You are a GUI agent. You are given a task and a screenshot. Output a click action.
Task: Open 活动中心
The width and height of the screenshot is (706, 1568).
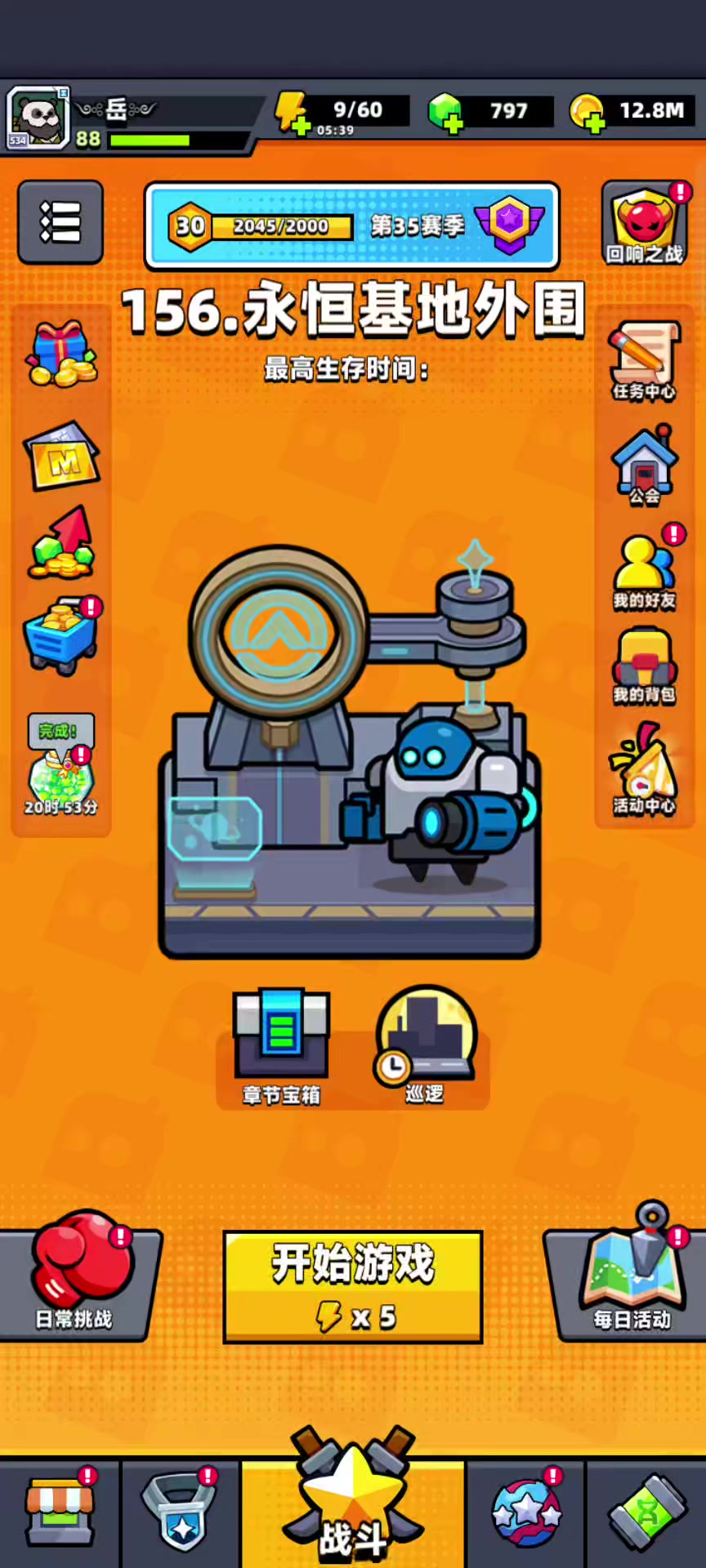pyautogui.click(x=645, y=769)
